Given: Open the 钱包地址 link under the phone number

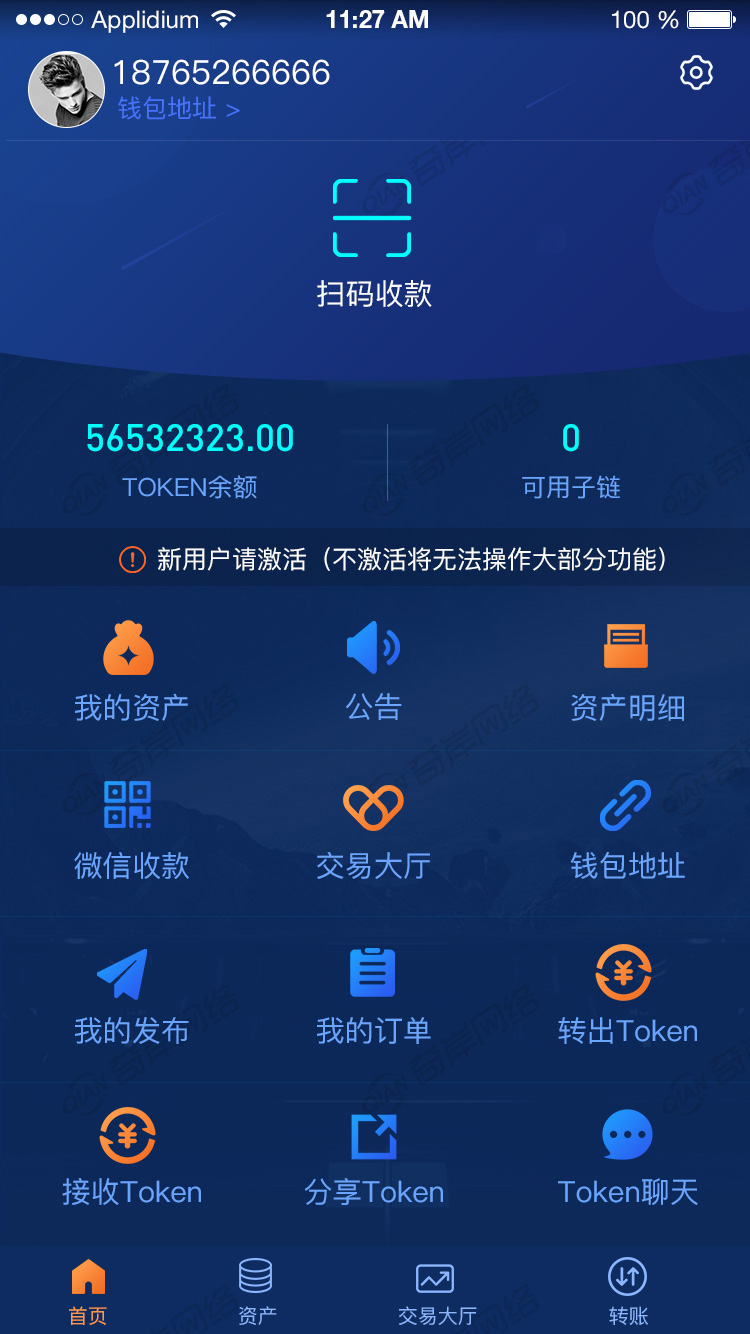Looking at the screenshot, I should [178, 109].
